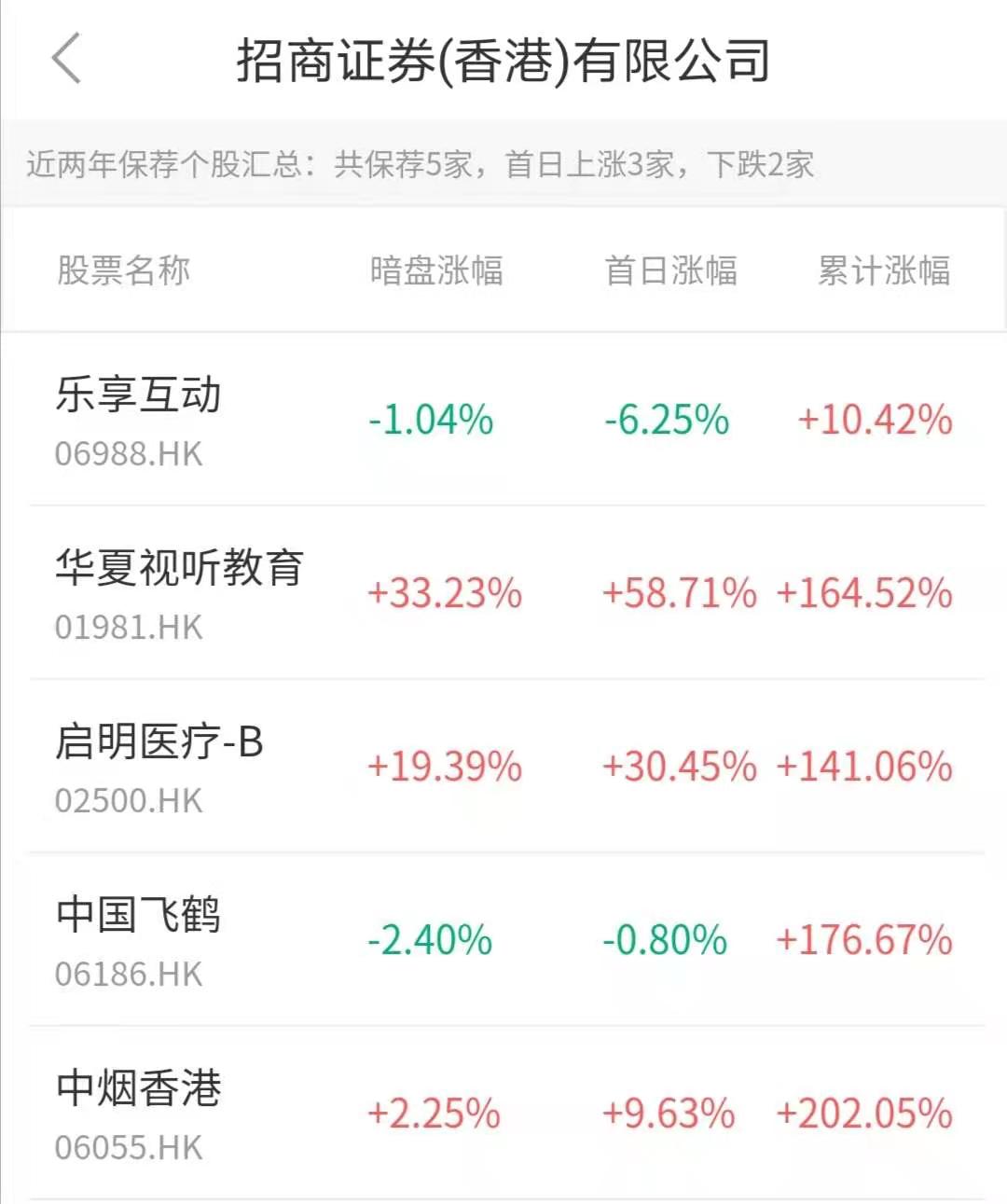Click 中烟香港's first-day gain +9.63%

tap(668, 1112)
